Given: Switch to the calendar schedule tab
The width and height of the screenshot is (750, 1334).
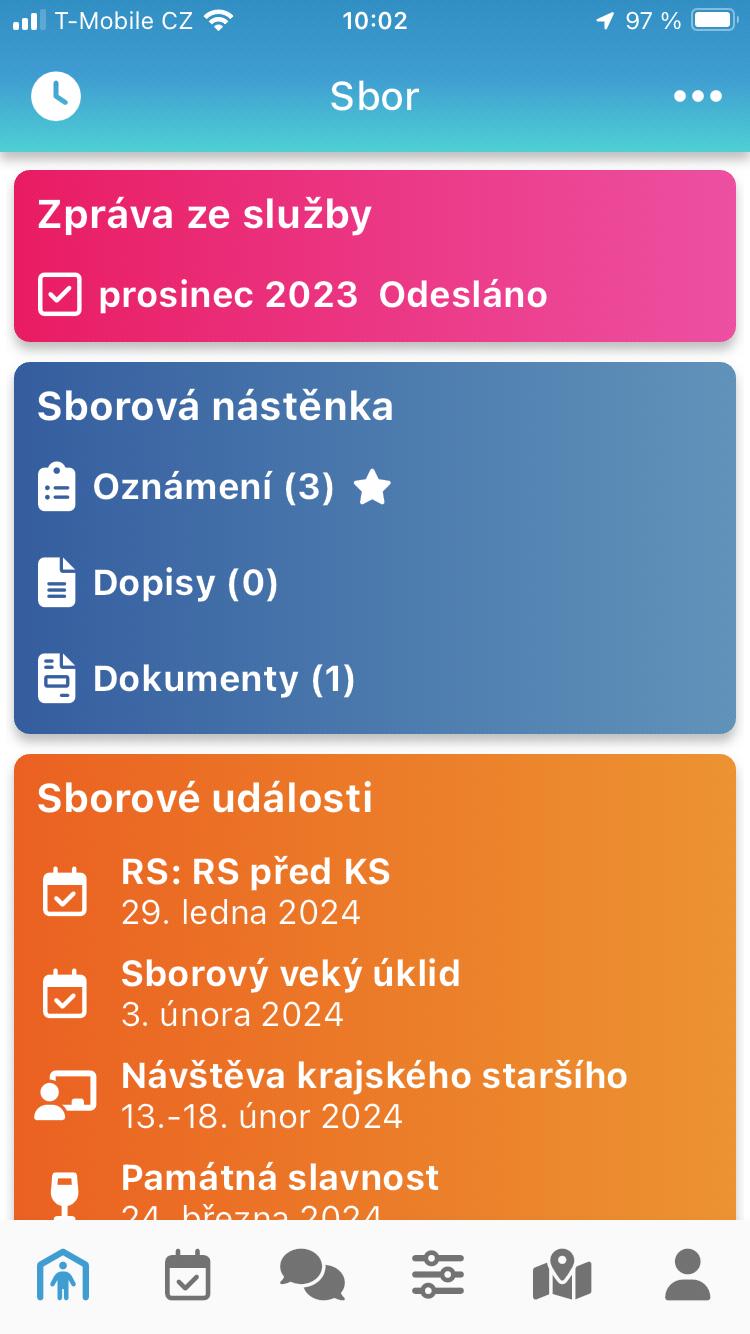Looking at the screenshot, I should (x=188, y=1277).
